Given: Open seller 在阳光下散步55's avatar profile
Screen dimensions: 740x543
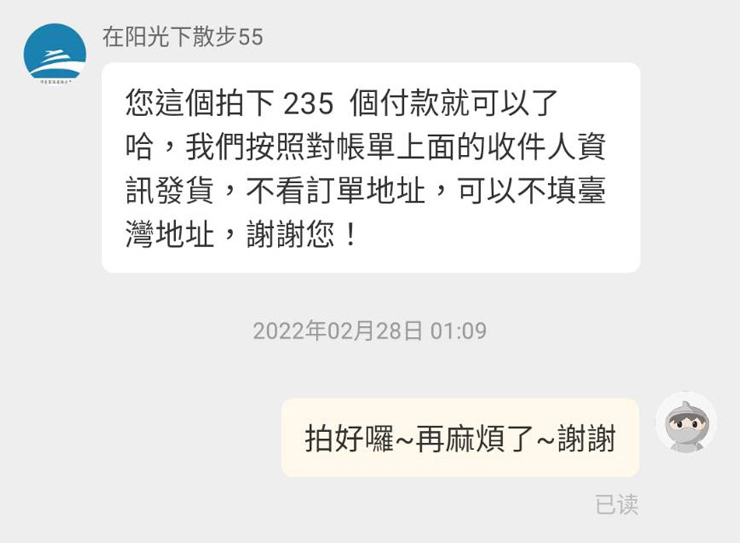Looking at the screenshot, I should [55, 54].
